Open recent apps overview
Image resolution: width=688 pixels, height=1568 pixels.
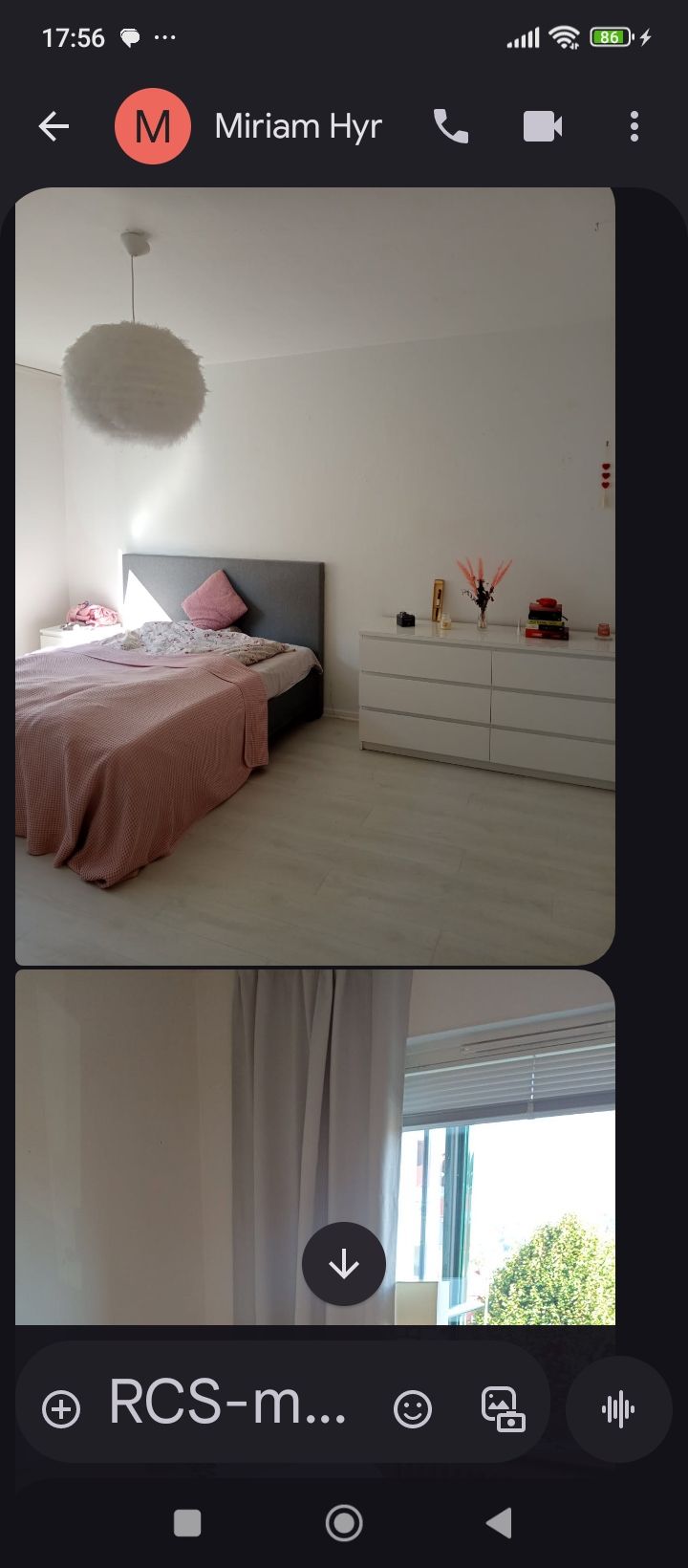(187, 1523)
